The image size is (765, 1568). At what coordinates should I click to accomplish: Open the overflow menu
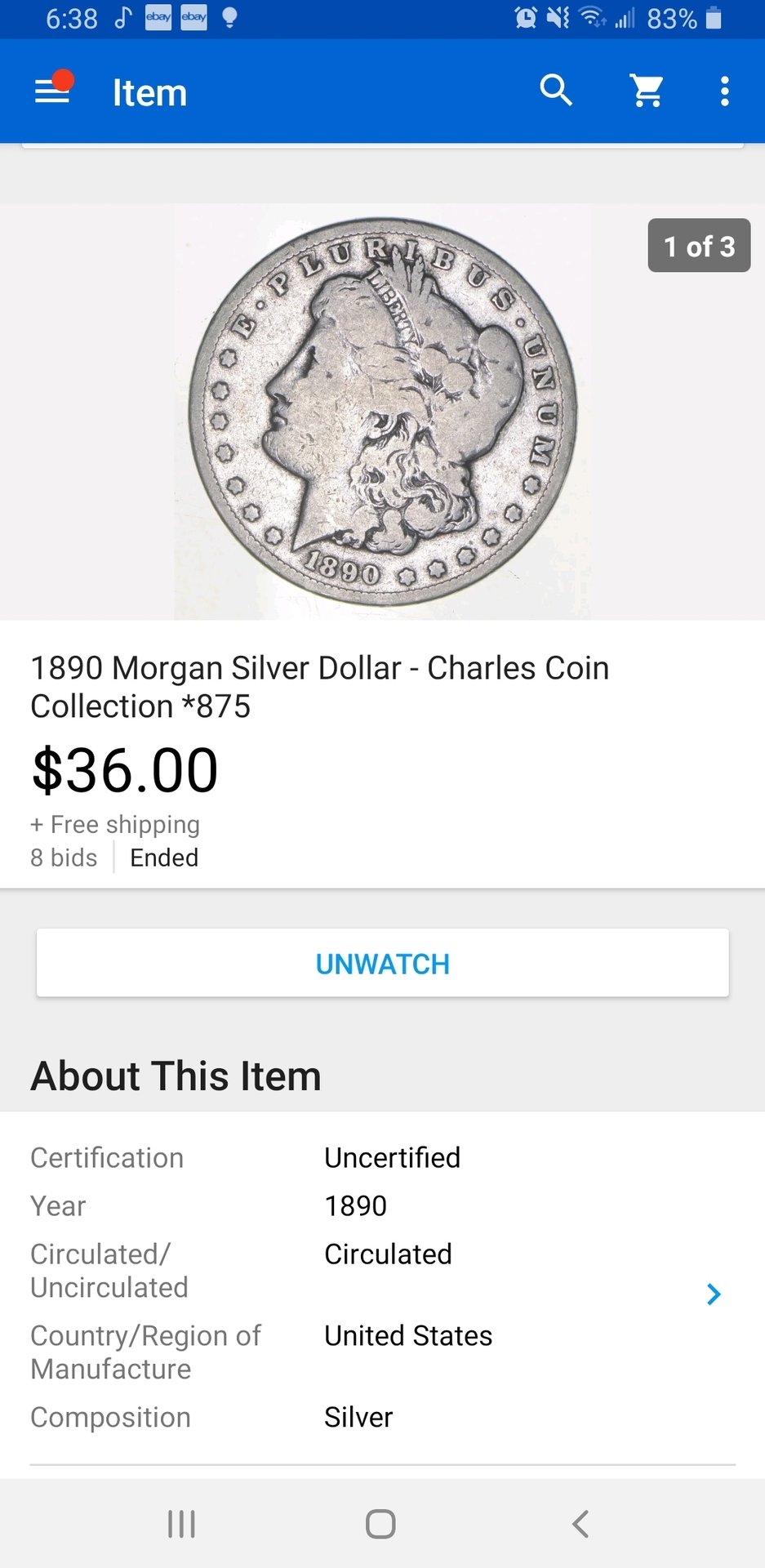[x=724, y=91]
